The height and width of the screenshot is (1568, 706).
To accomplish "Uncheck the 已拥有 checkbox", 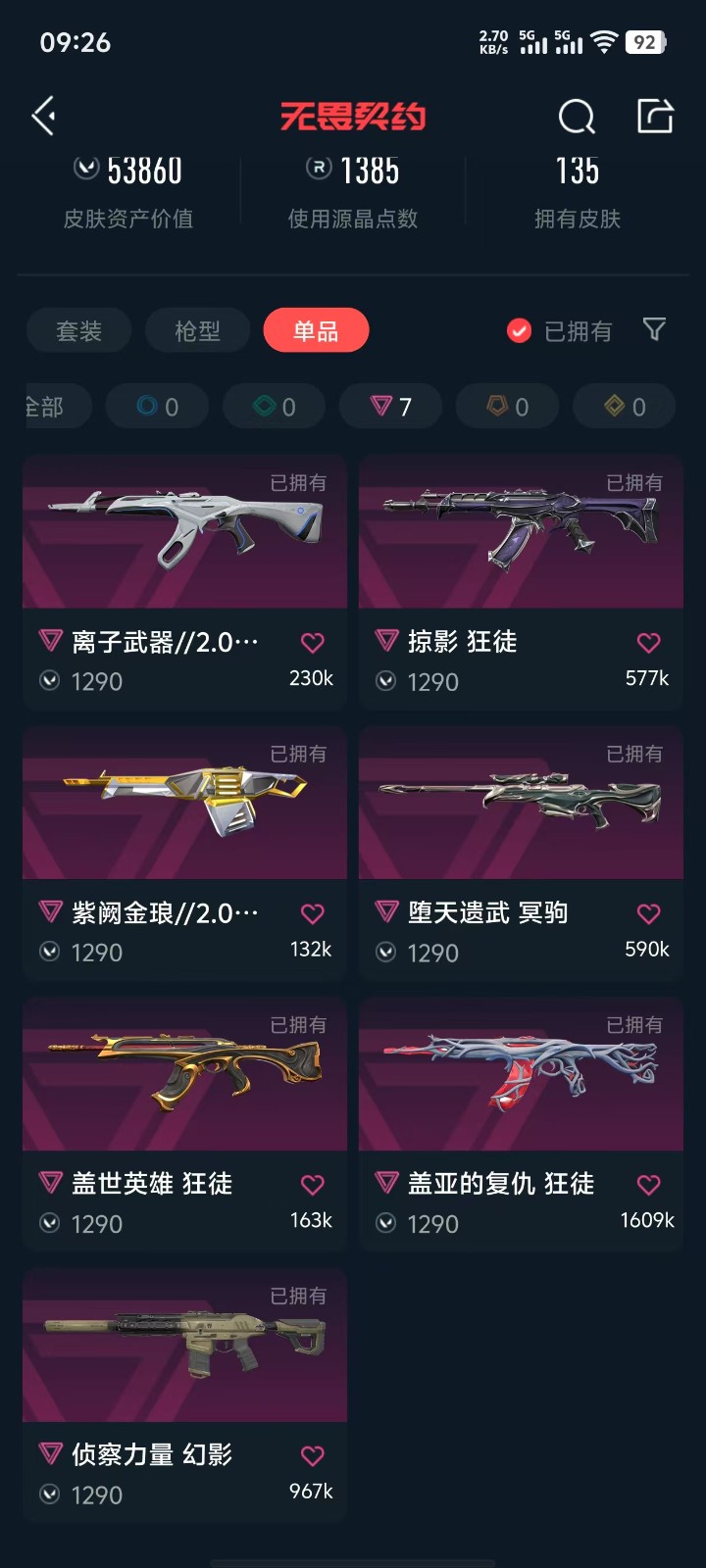I will point(519,331).
